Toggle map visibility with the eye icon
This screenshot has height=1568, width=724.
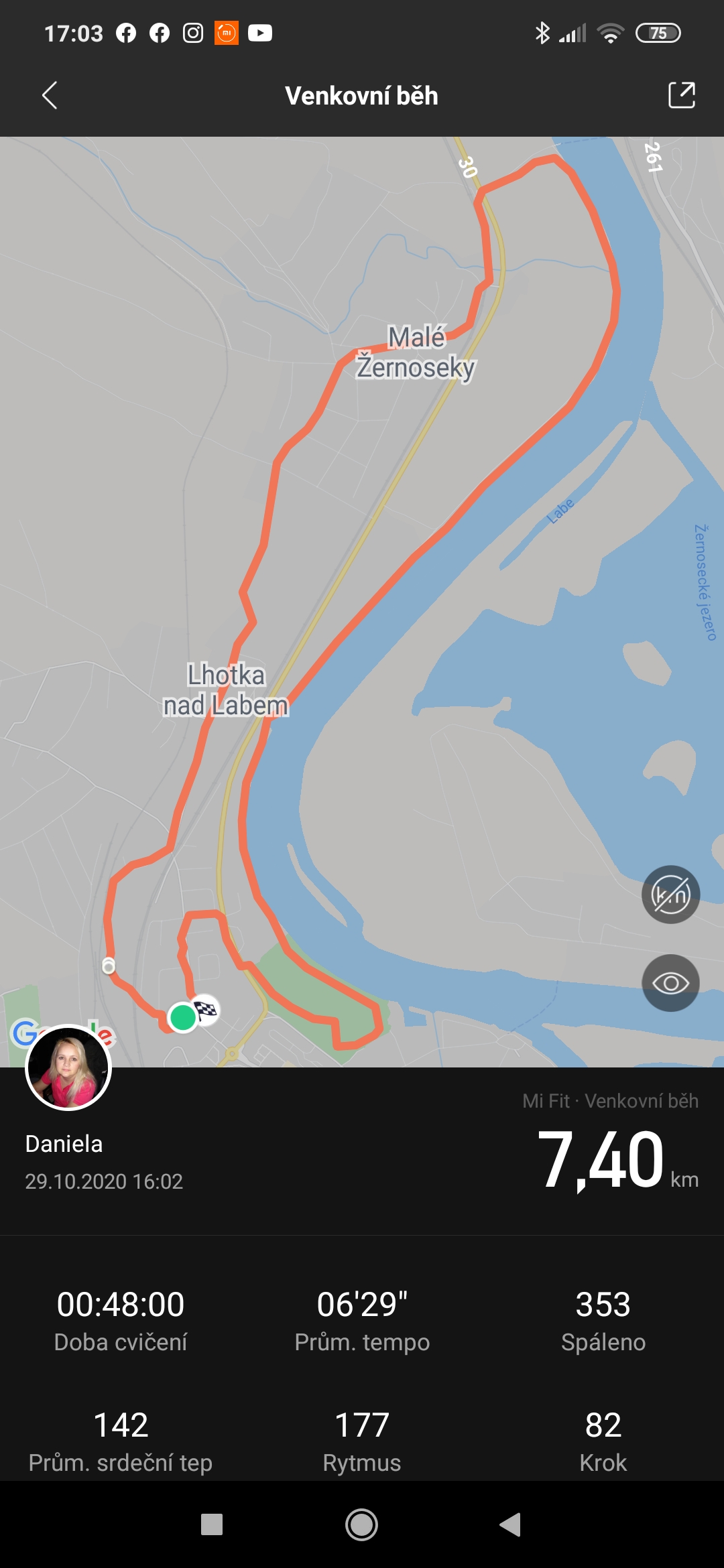671,983
